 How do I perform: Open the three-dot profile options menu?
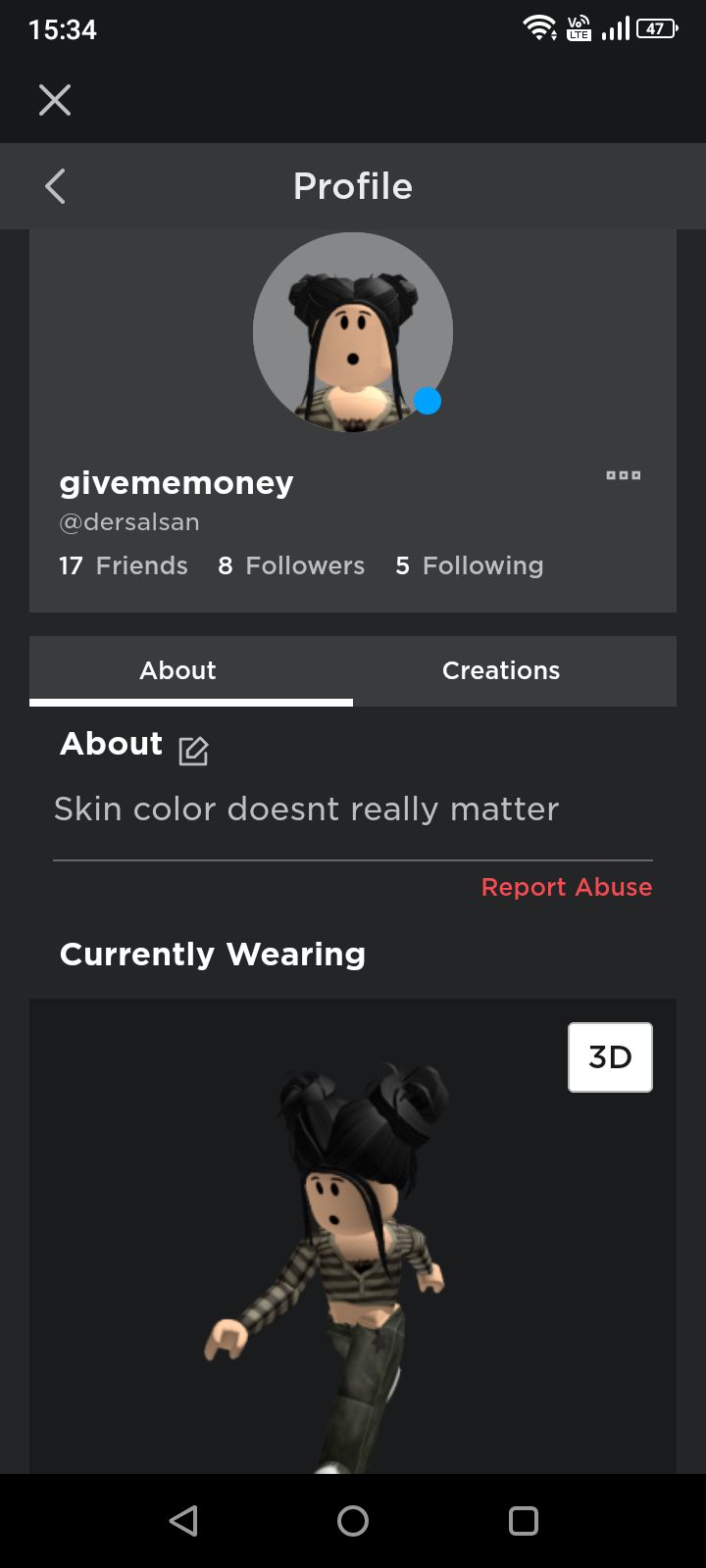(x=623, y=475)
